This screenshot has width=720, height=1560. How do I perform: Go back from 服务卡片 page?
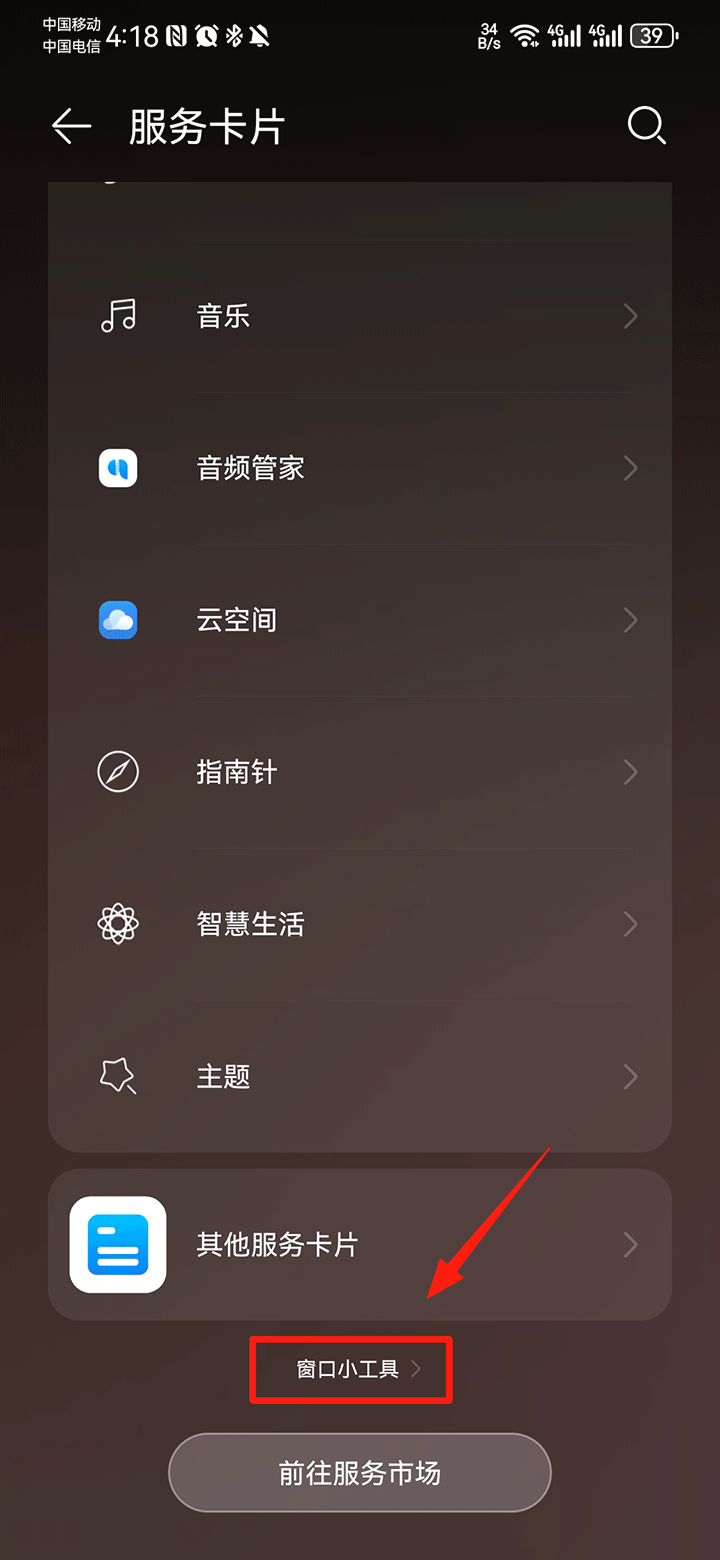click(72, 127)
